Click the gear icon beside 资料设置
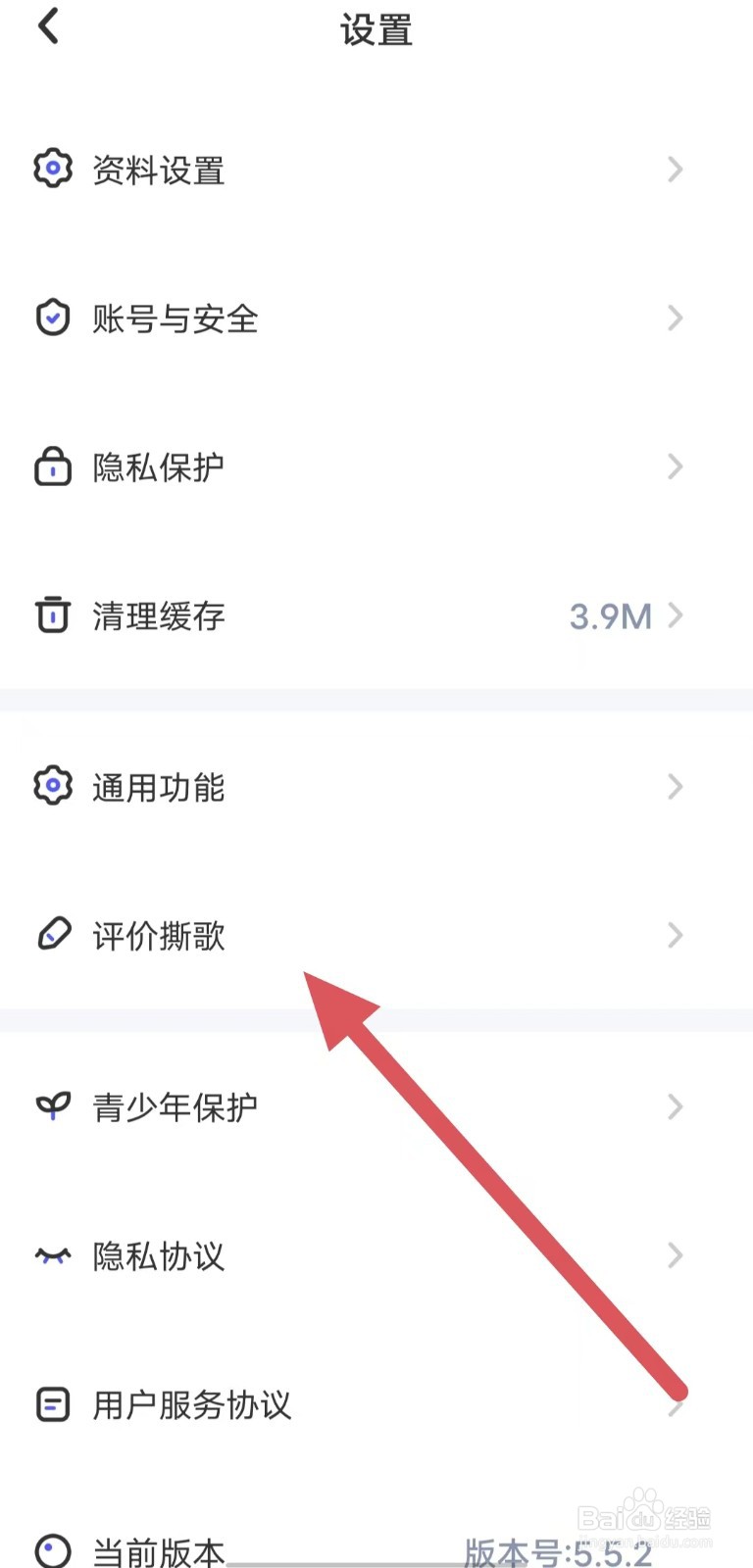The height and width of the screenshot is (1568, 753). [x=53, y=169]
